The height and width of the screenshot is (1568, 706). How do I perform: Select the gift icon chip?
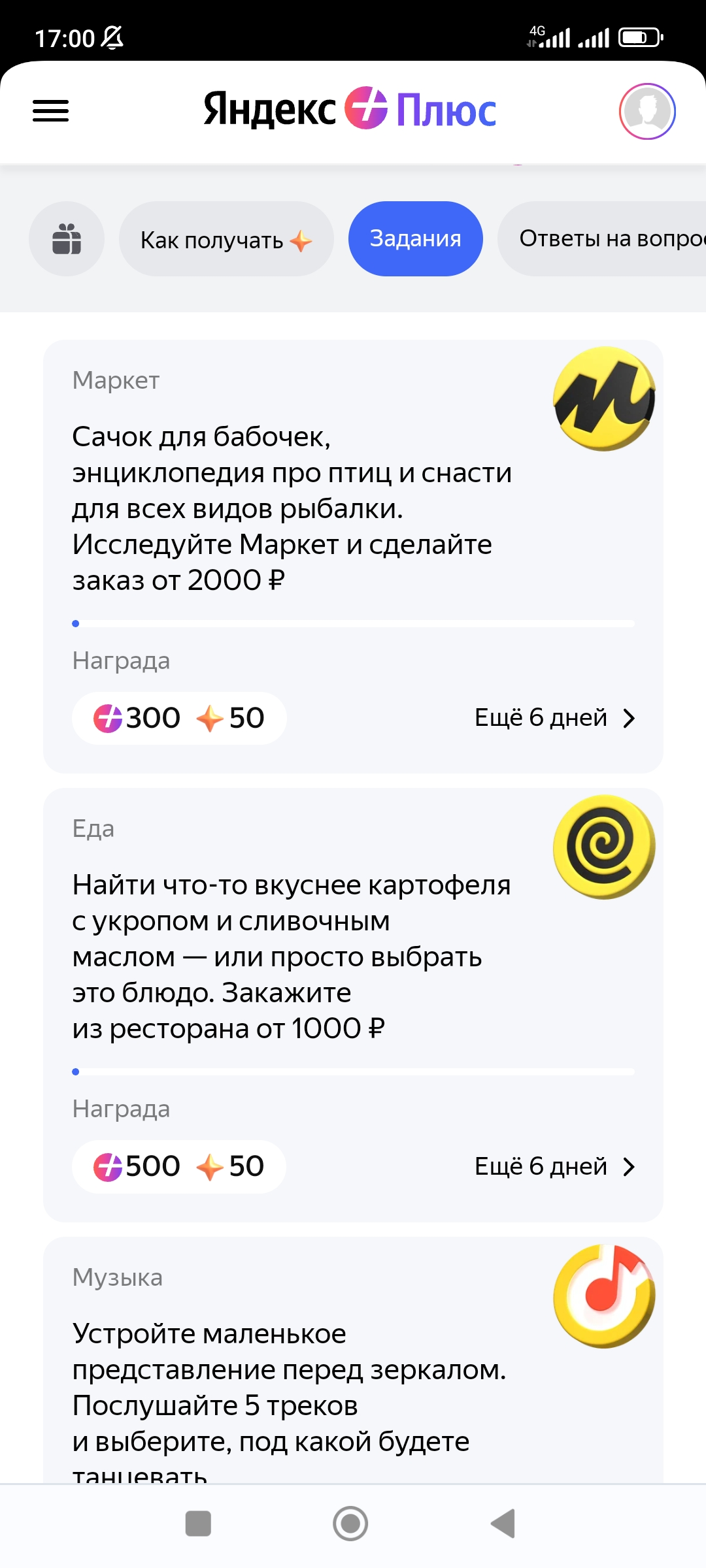(67, 238)
